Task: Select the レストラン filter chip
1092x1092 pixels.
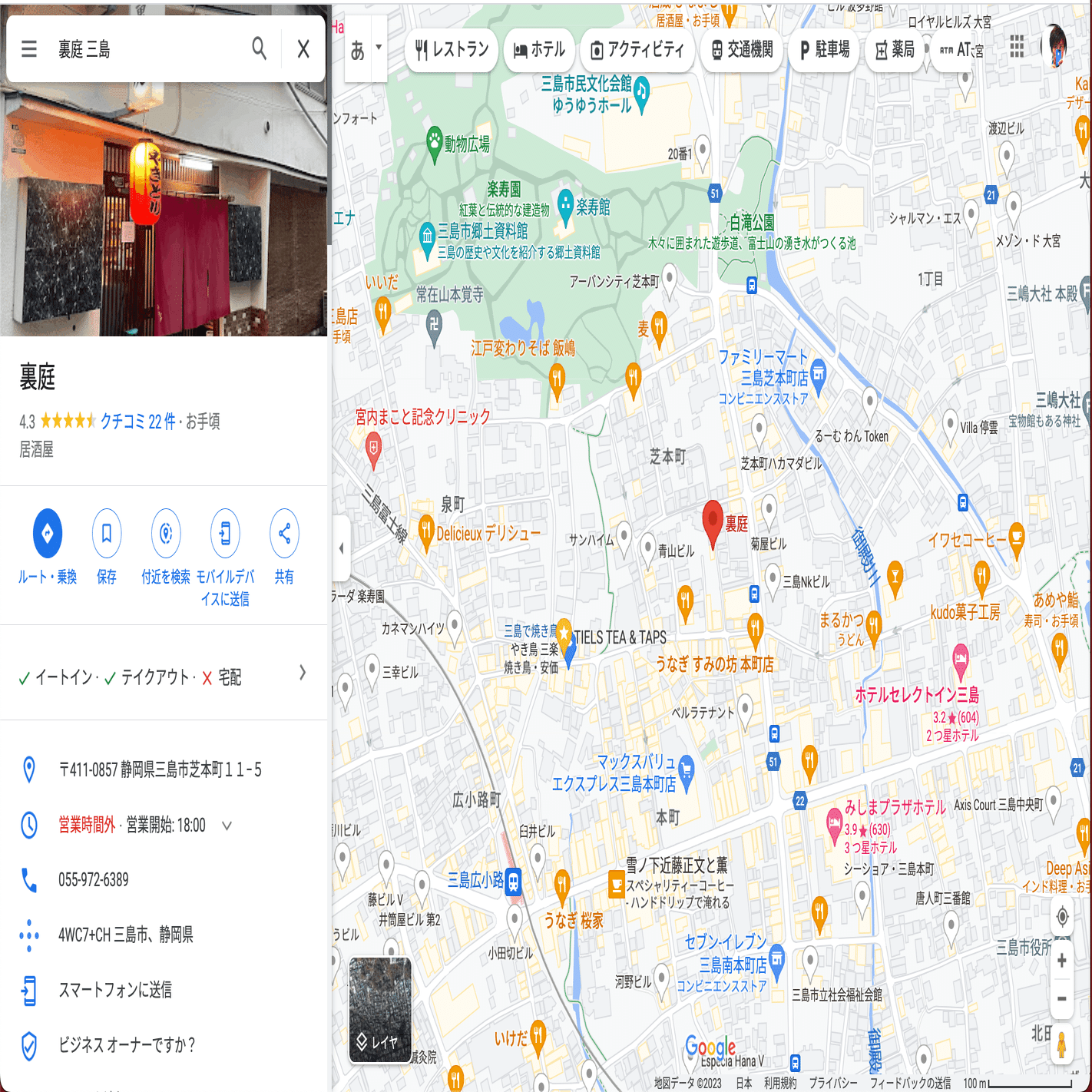Action: [x=452, y=50]
